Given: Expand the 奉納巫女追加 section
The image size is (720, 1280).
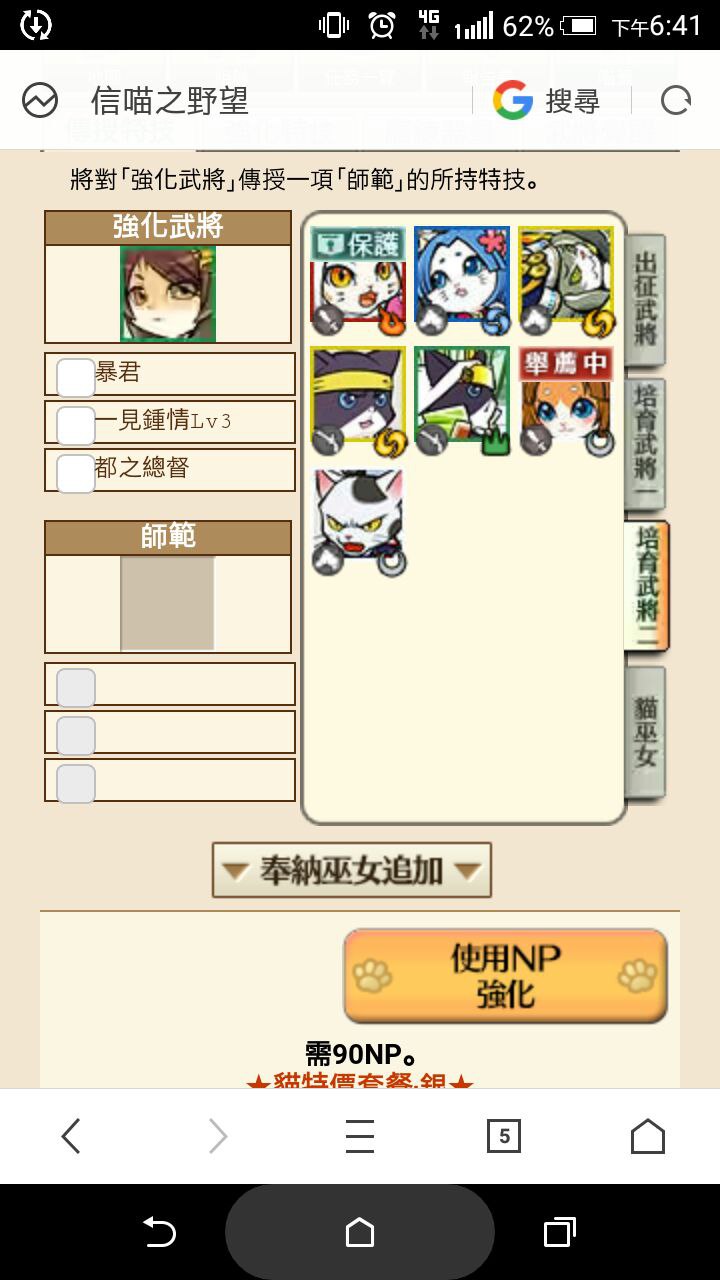Looking at the screenshot, I should [351, 871].
